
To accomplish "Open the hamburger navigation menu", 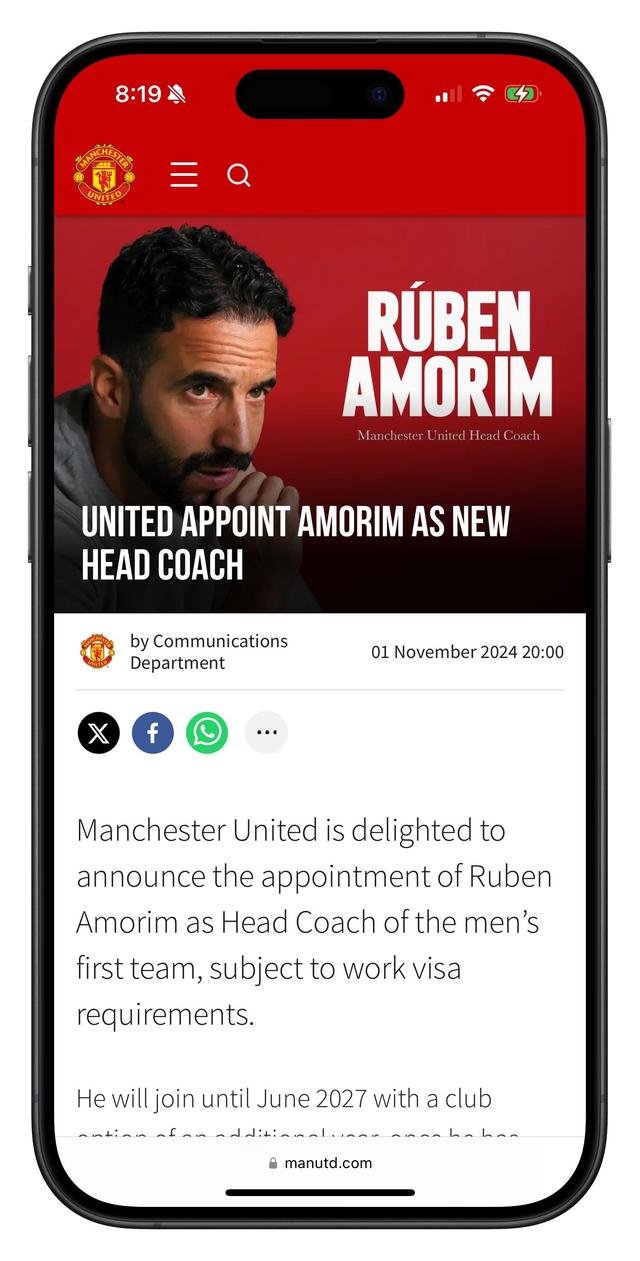I will point(184,175).
